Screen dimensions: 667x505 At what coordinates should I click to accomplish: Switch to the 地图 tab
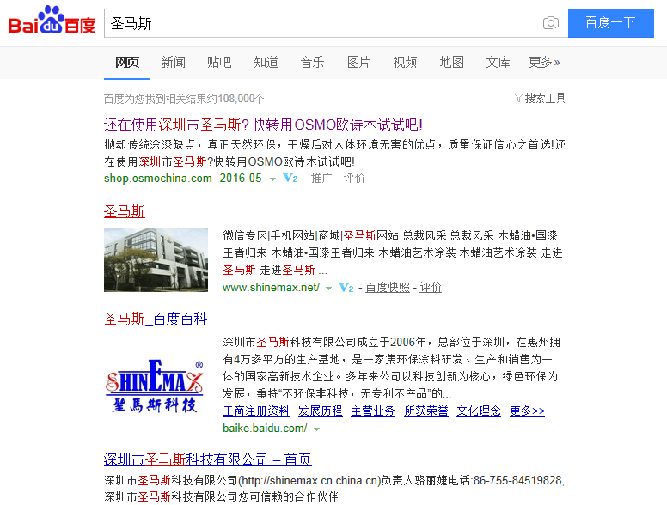point(451,62)
